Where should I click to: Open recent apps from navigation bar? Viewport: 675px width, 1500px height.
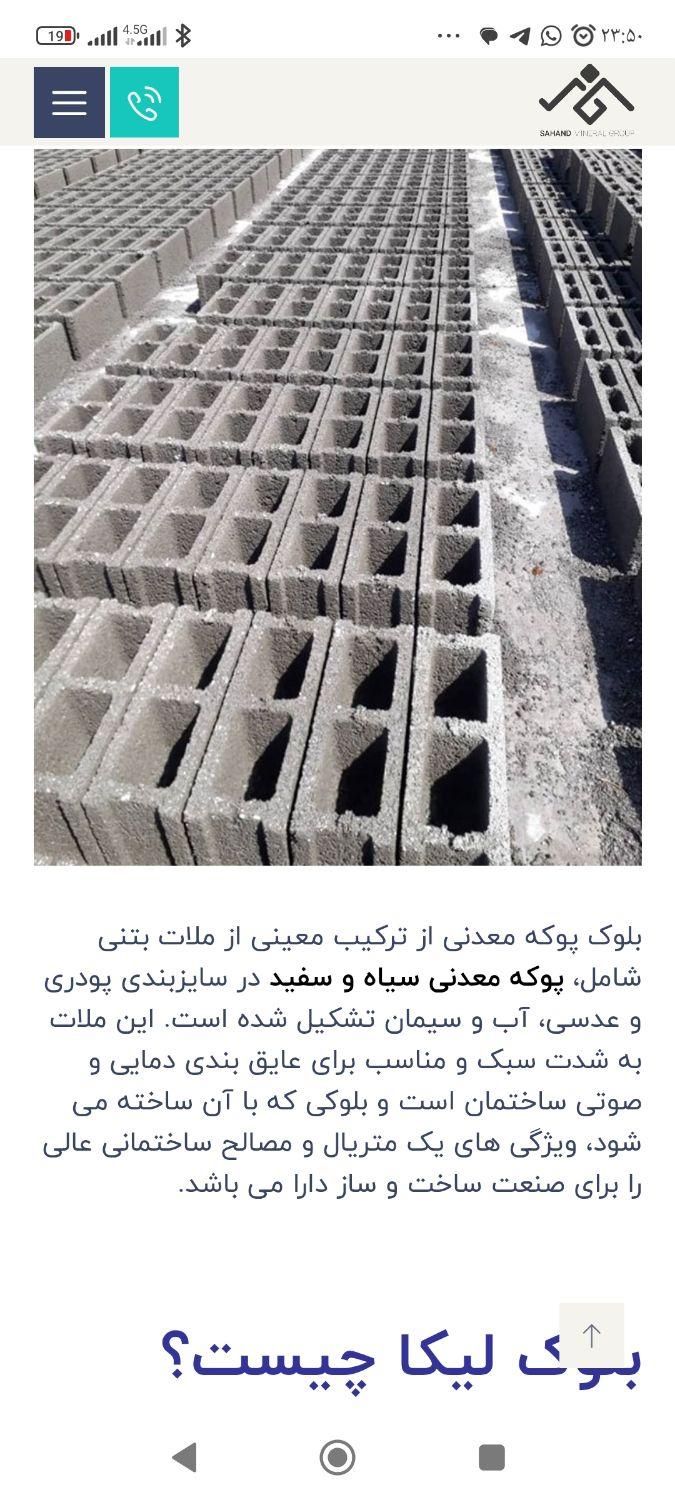pyautogui.click(x=491, y=1457)
